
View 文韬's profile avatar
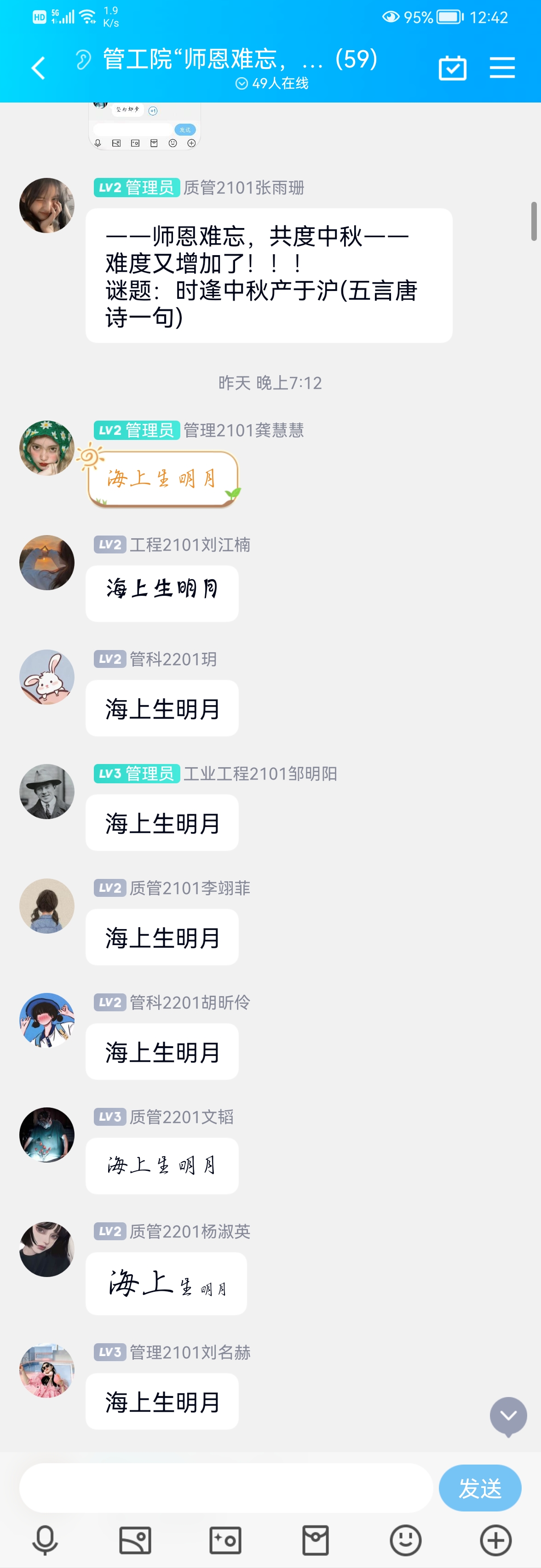click(47, 1134)
